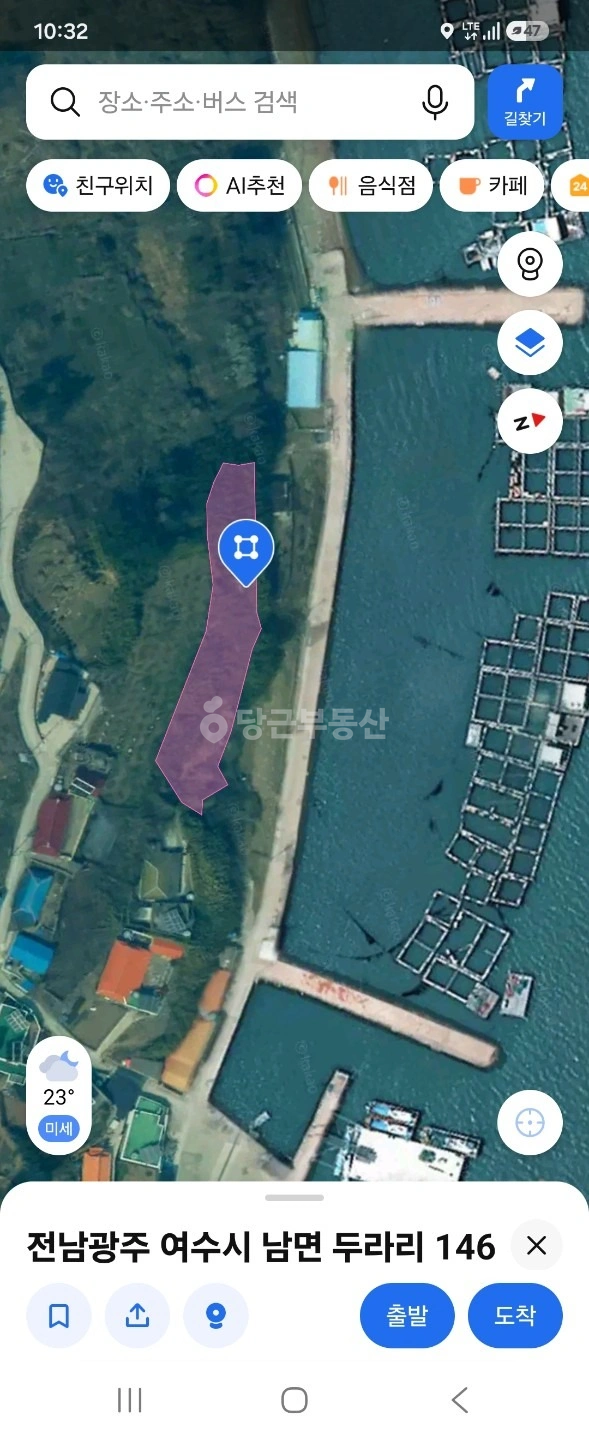Reset map orientation with the compass
The width and height of the screenshot is (589, 1440).
530,421
